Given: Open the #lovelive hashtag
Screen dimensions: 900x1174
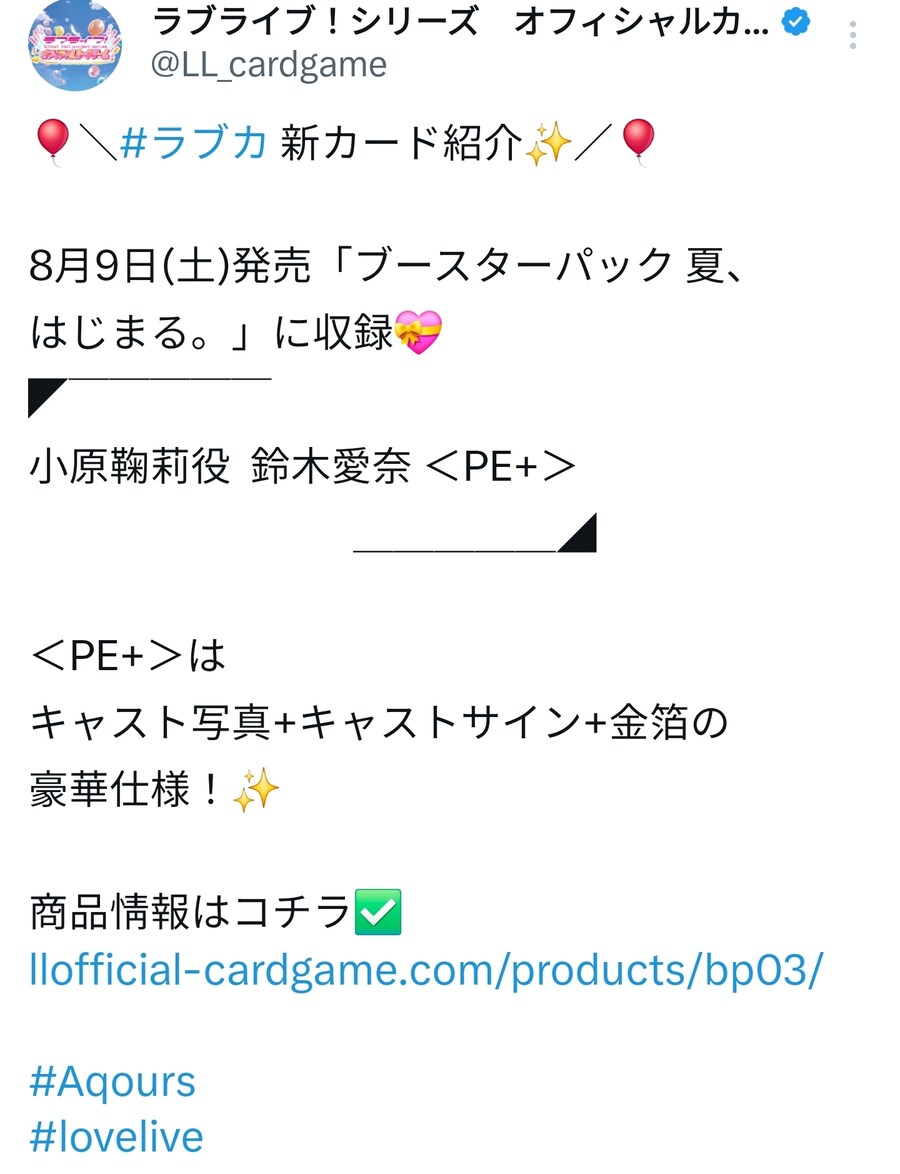Looking at the screenshot, I should click(x=115, y=1136).
